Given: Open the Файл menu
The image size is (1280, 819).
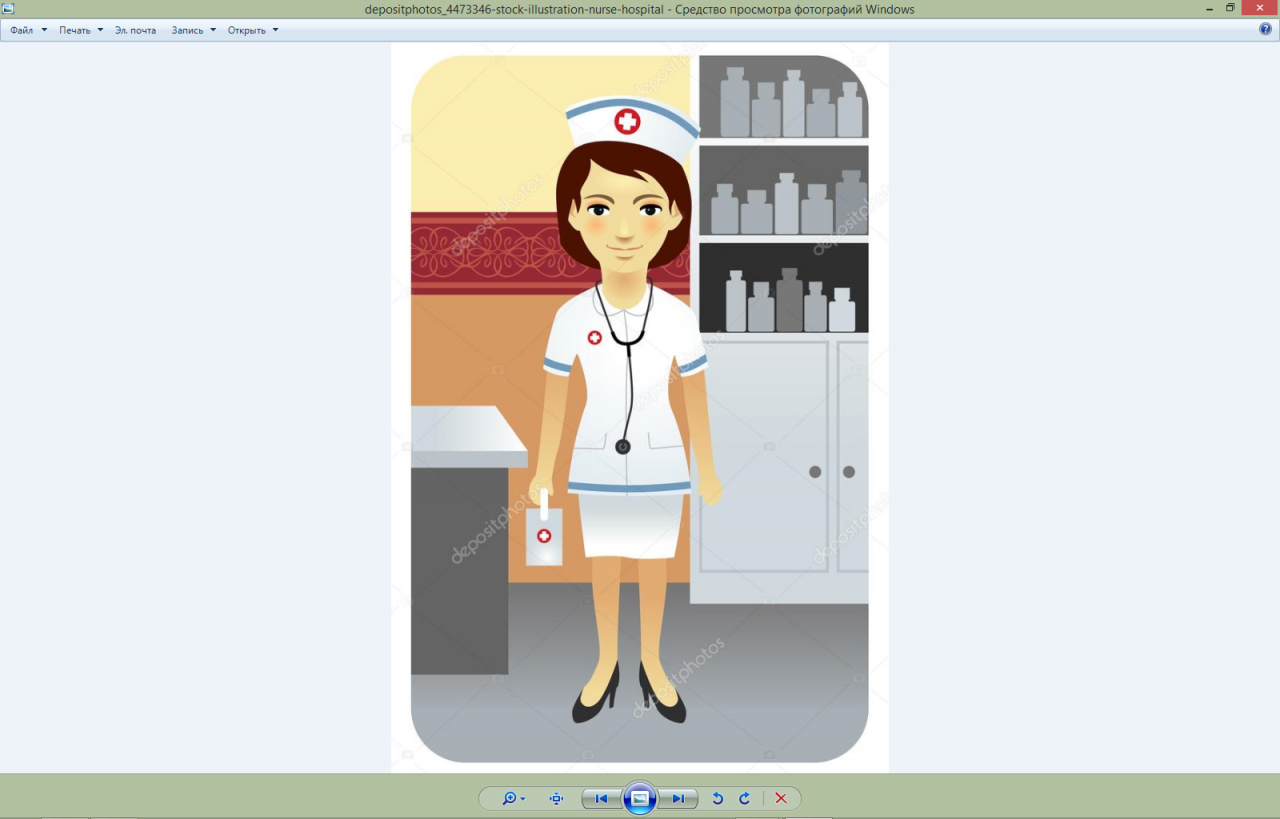Looking at the screenshot, I should [28, 30].
